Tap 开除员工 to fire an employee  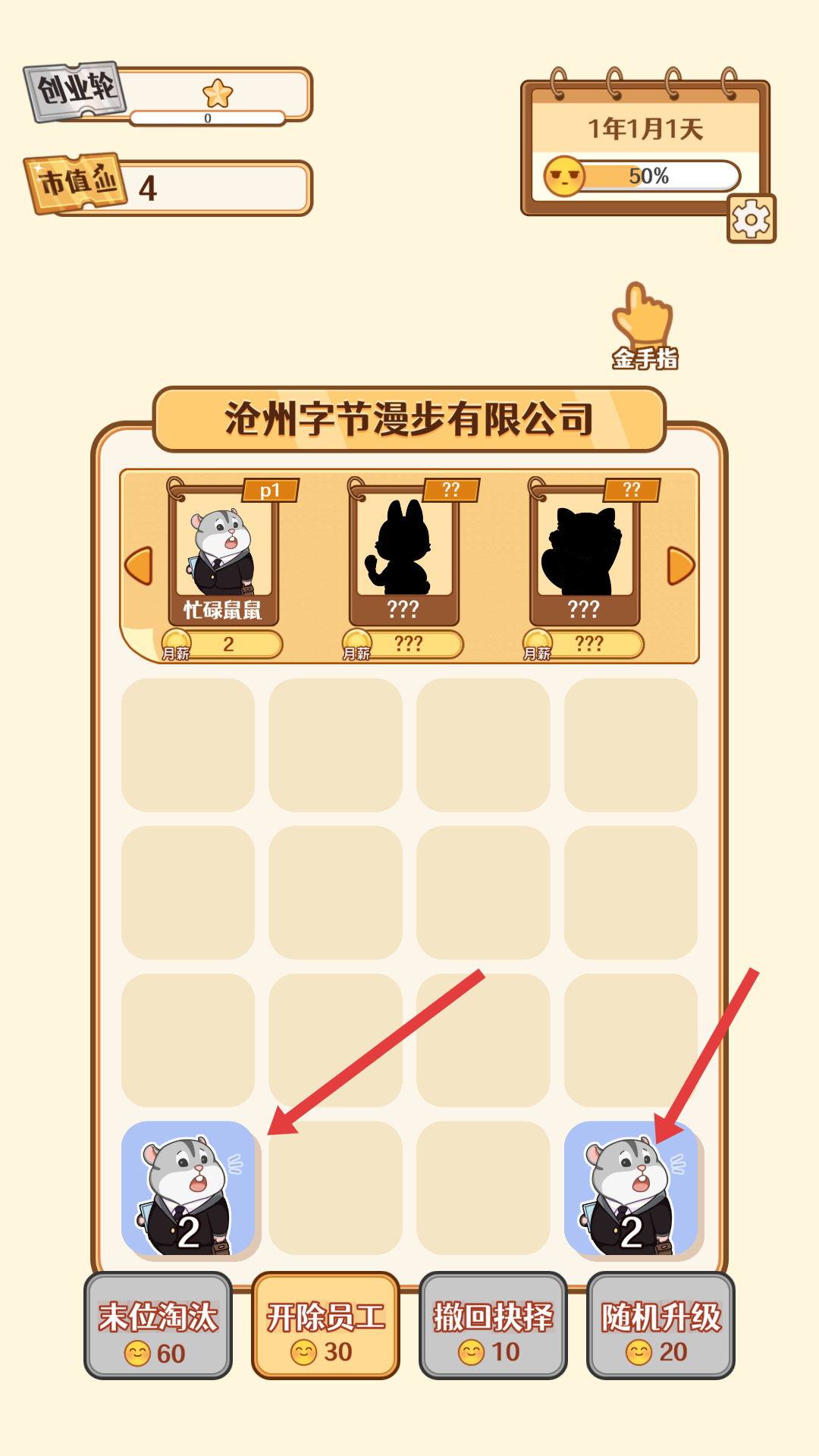tap(325, 1326)
